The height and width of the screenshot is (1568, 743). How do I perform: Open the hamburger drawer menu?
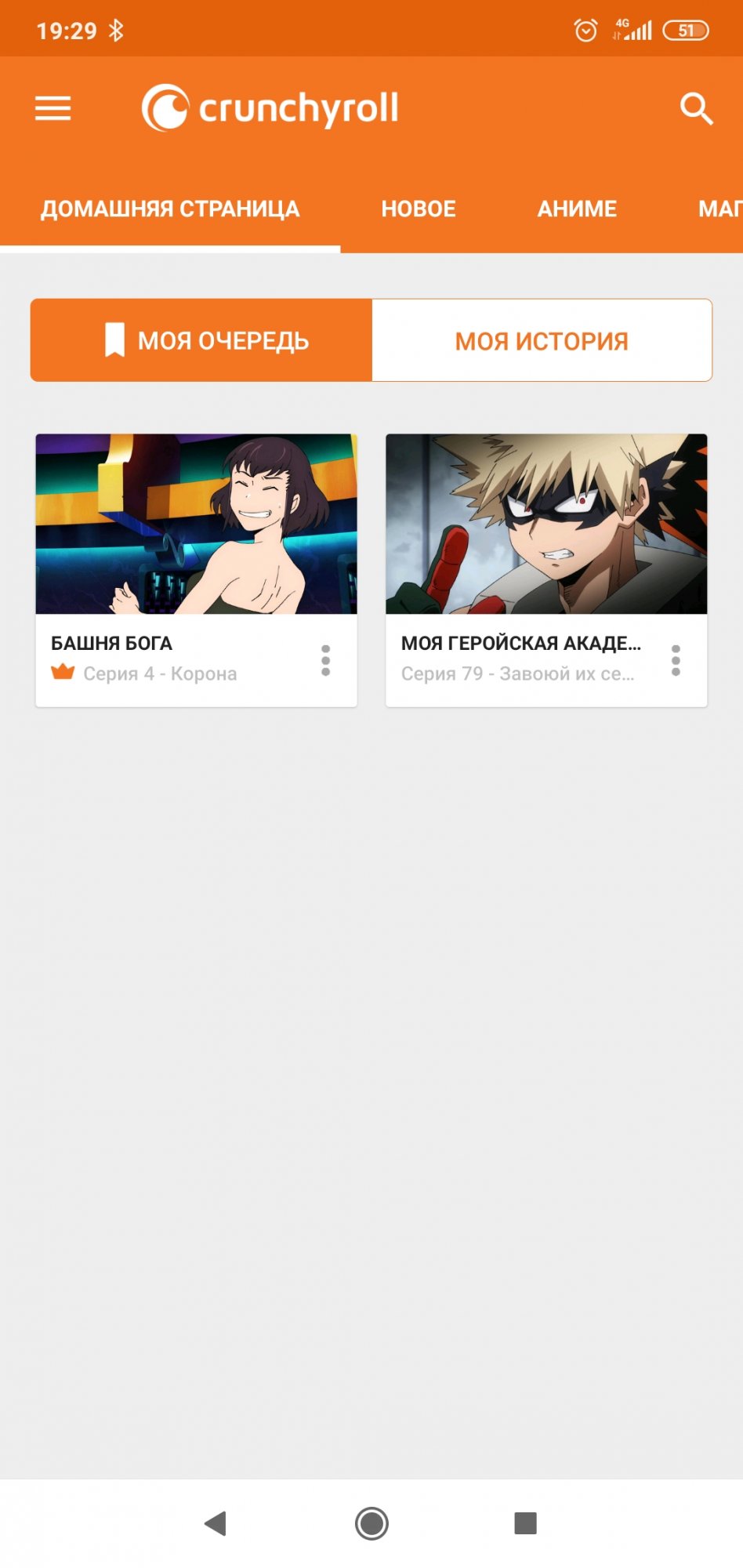coord(53,108)
